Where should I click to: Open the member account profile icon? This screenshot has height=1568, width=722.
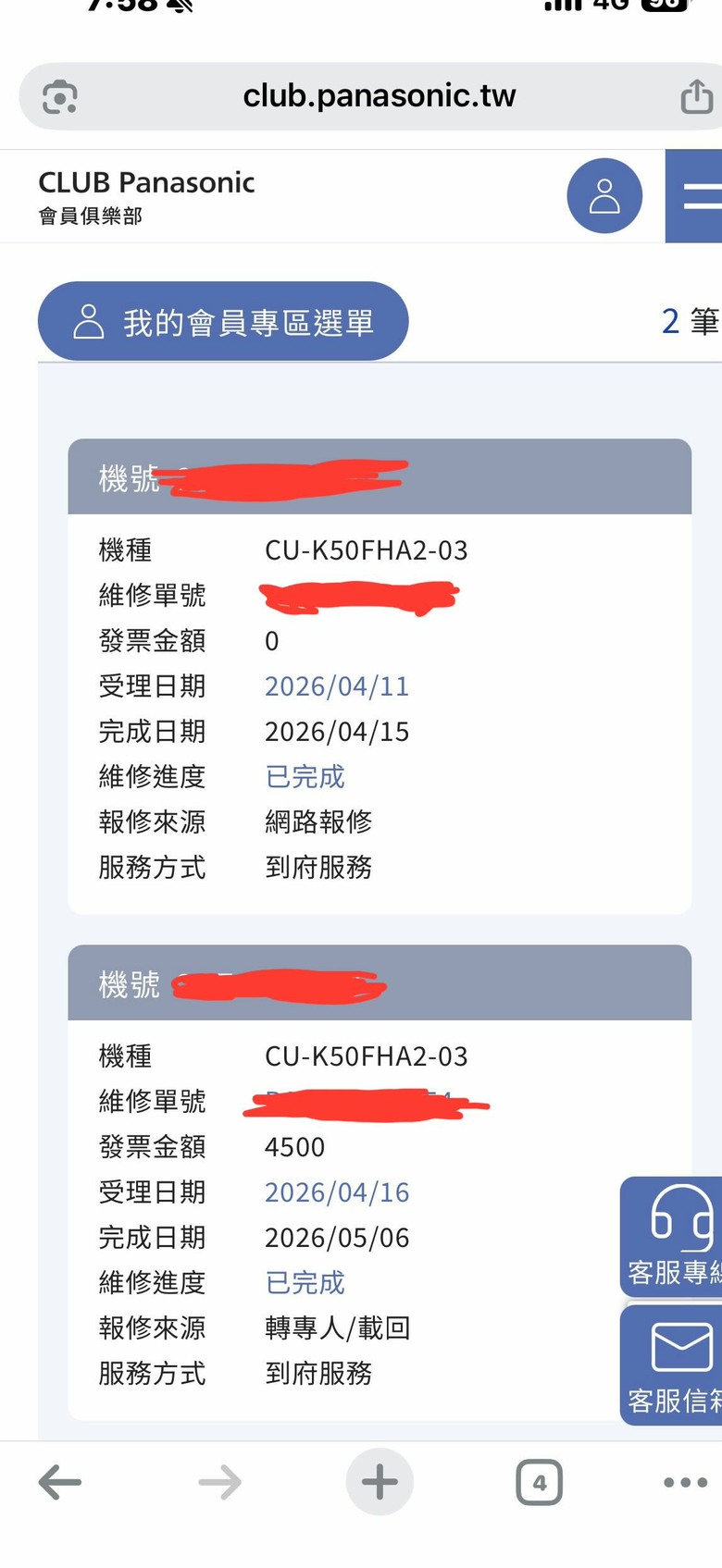[604, 196]
